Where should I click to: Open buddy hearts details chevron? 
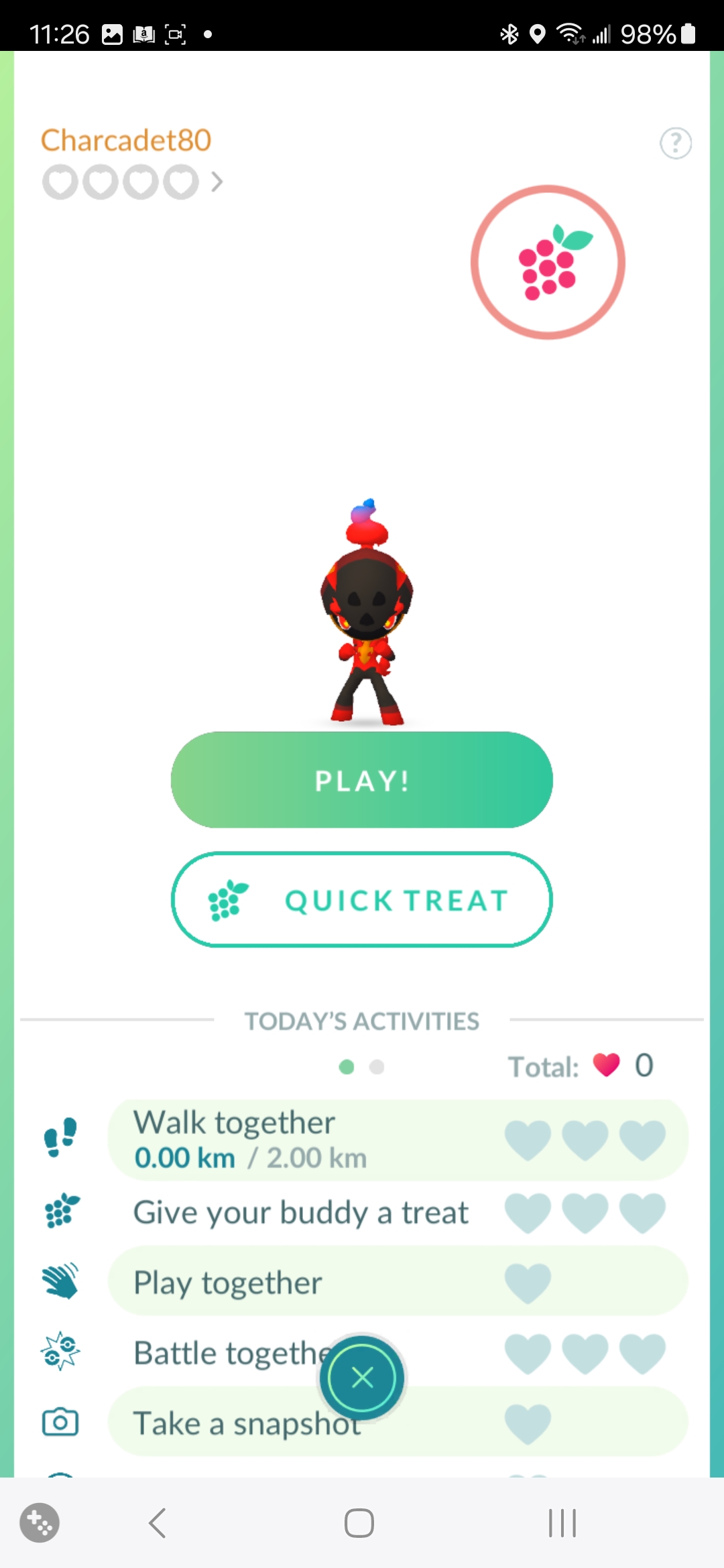[x=217, y=182]
